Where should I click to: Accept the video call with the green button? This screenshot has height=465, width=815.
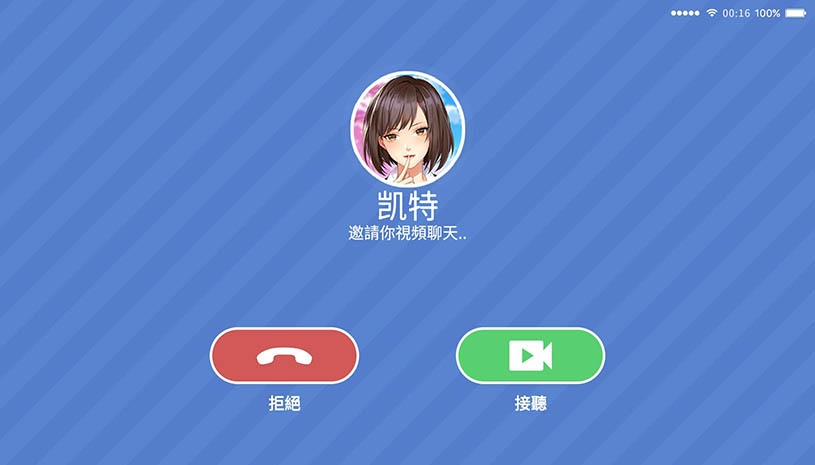[530, 356]
